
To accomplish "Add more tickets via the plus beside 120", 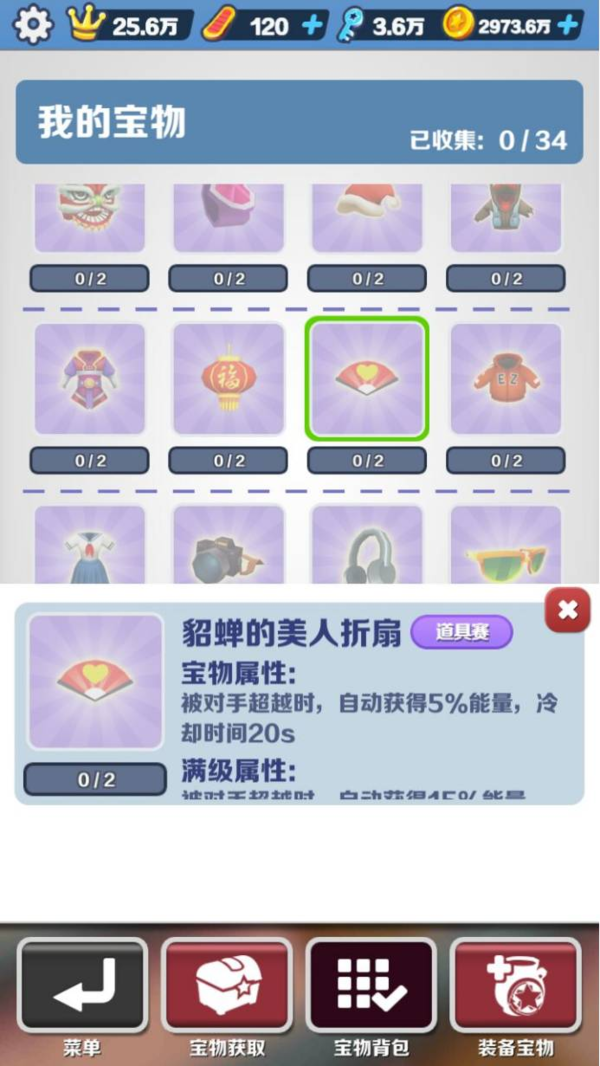I will click(x=312, y=25).
